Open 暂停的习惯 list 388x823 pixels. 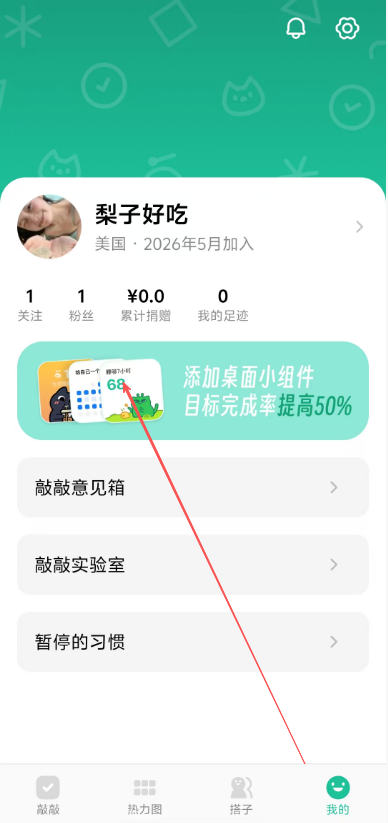(x=193, y=642)
